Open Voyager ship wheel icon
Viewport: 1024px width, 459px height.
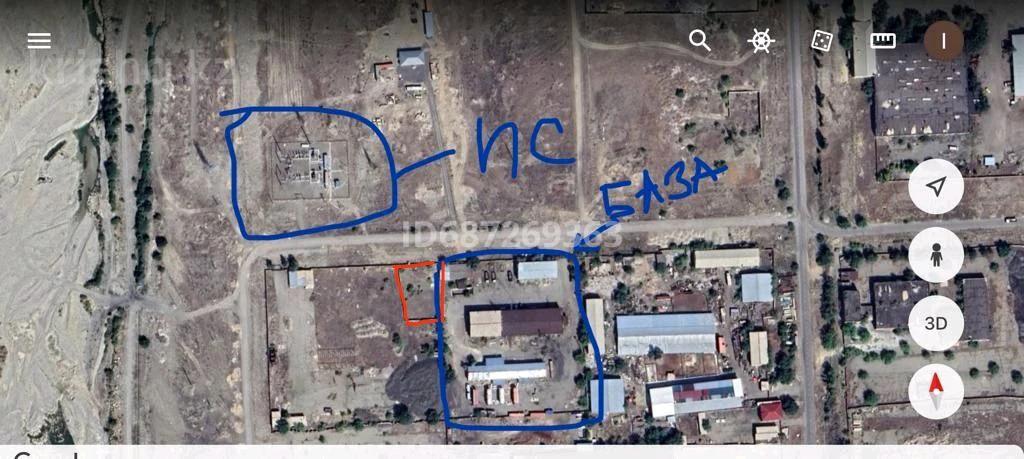[761, 41]
